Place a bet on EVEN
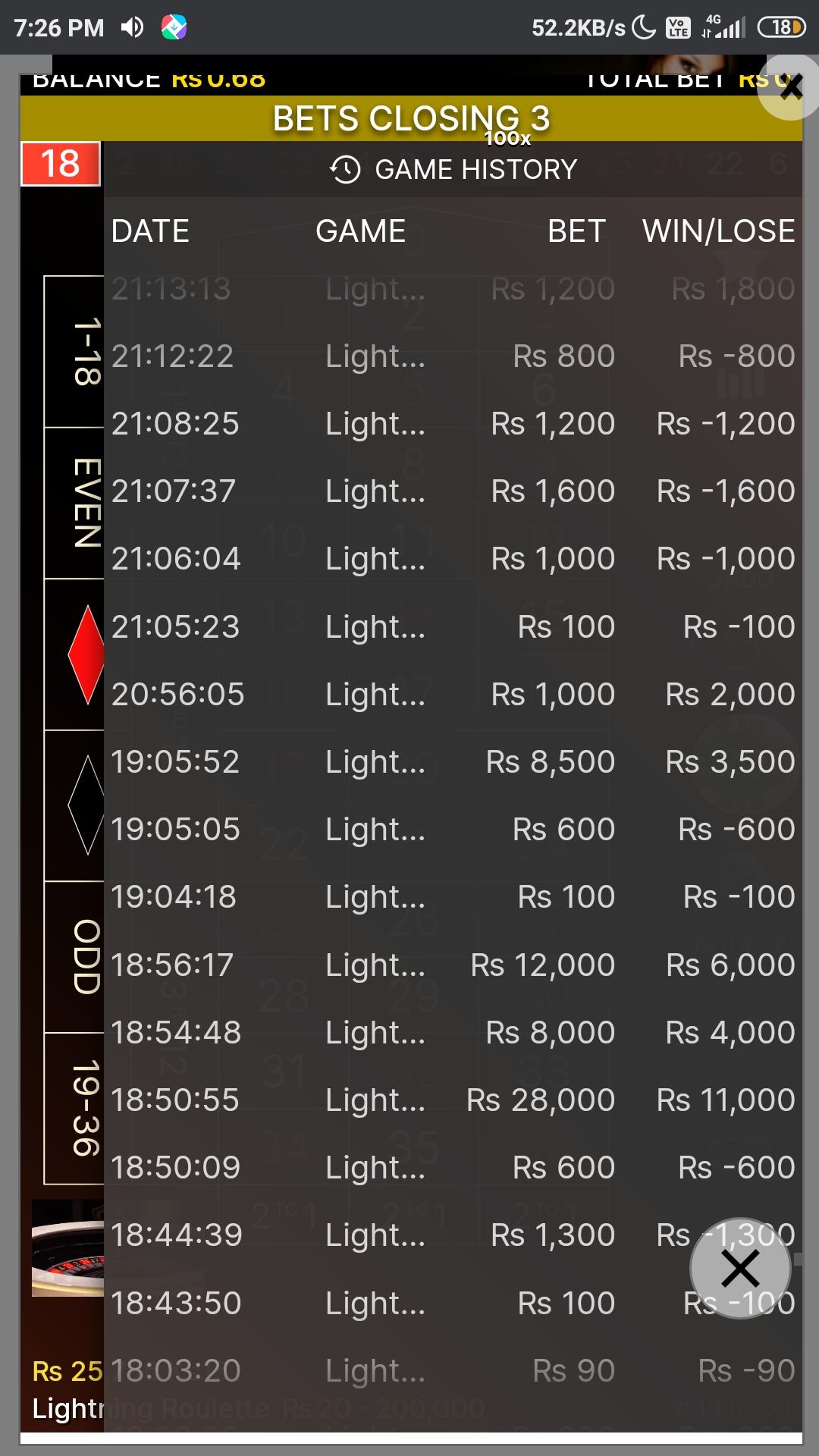The width and height of the screenshot is (819, 1456). (x=75, y=504)
